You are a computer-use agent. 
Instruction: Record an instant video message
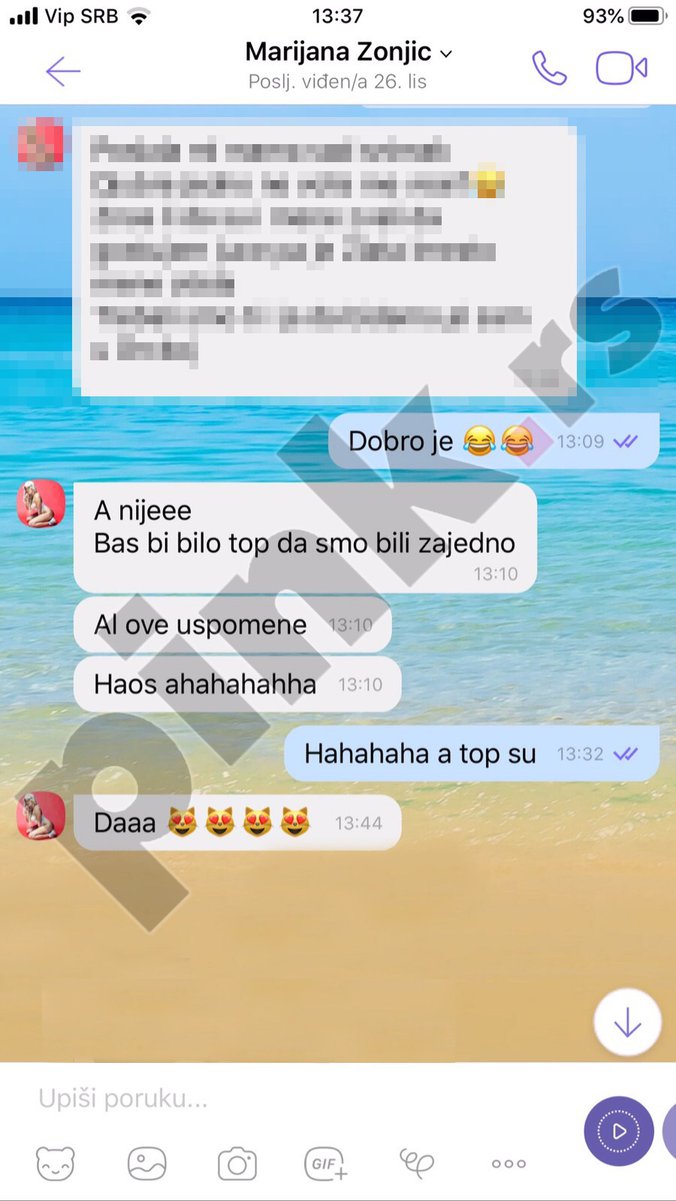click(x=618, y=1131)
